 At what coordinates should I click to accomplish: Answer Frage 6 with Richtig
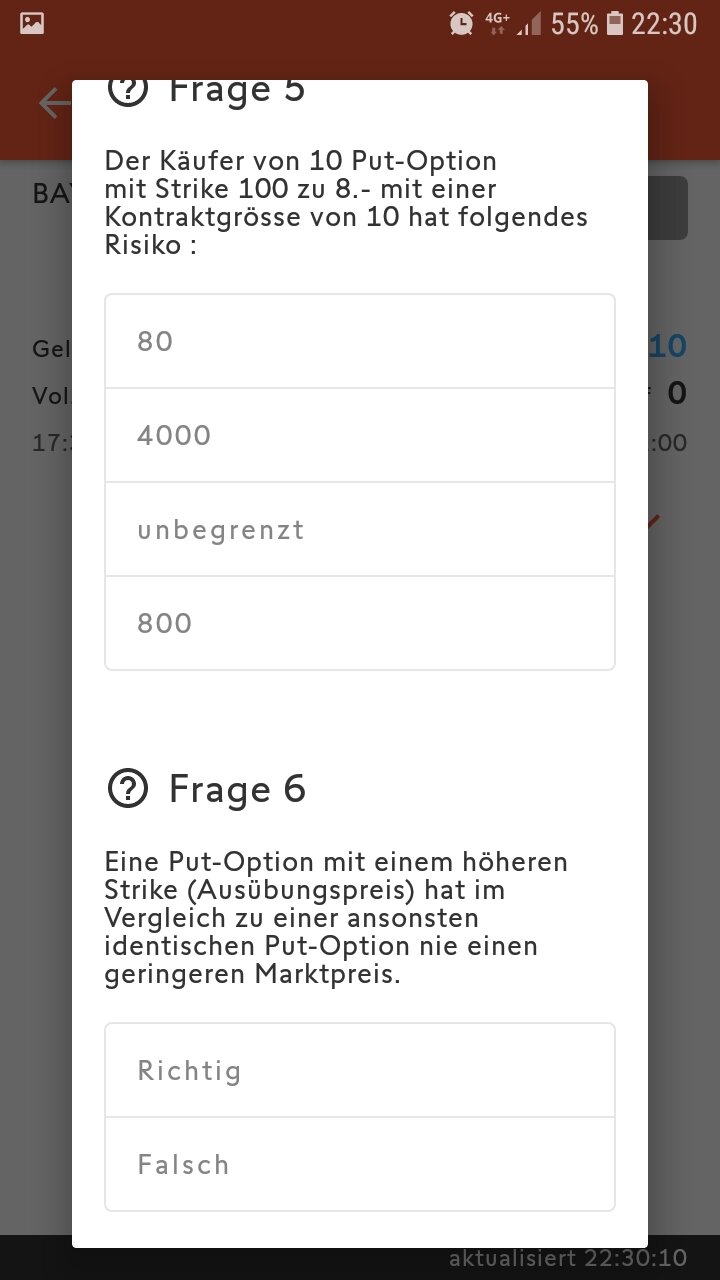click(359, 1071)
